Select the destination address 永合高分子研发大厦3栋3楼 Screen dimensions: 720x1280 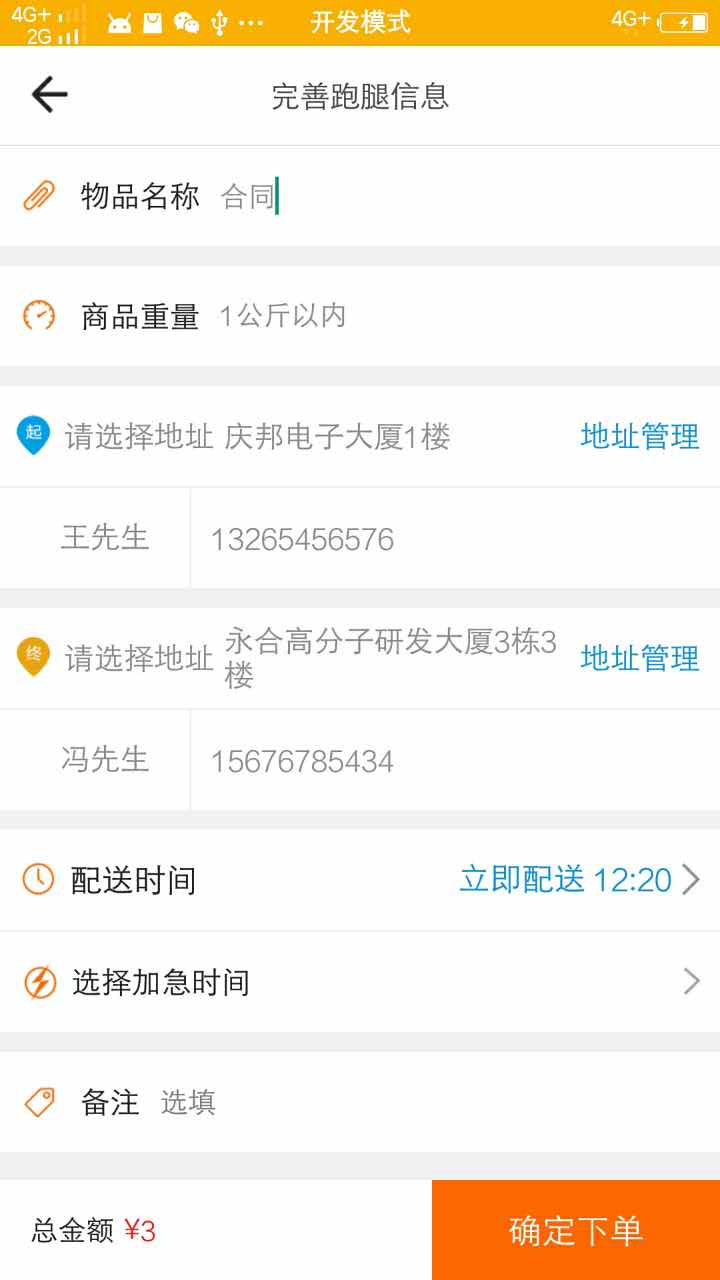pos(390,657)
